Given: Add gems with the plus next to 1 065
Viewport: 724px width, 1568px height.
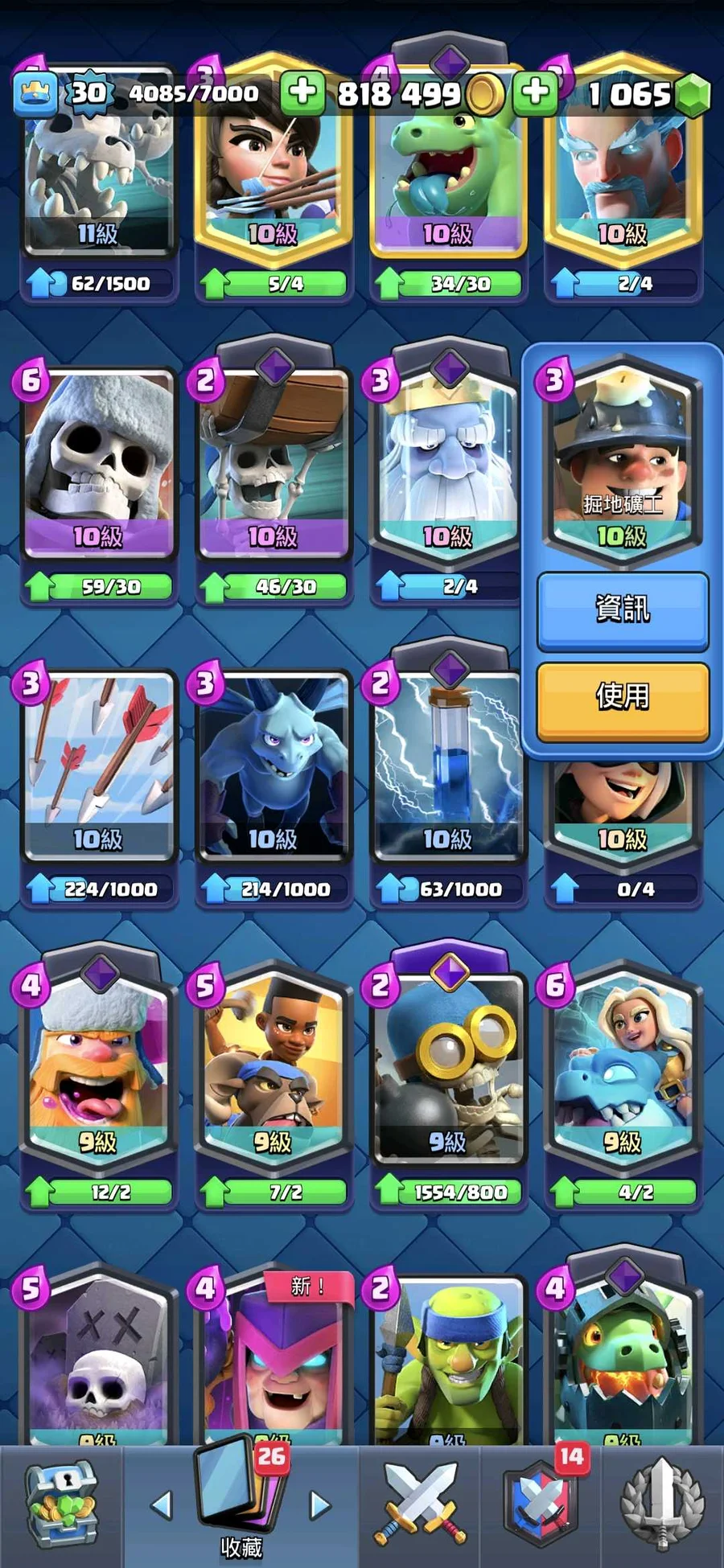Looking at the screenshot, I should [x=536, y=92].
